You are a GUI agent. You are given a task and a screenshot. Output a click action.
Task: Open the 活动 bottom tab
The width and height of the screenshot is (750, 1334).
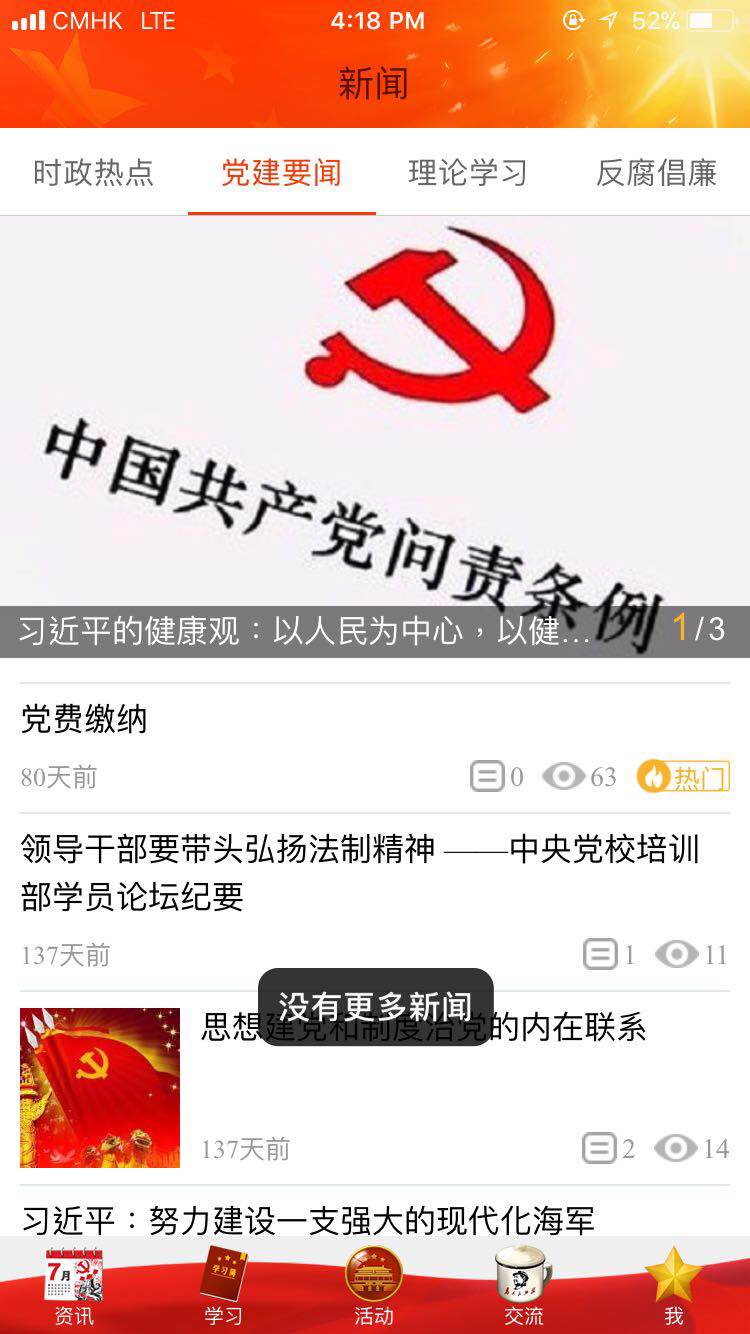[x=374, y=1288]
